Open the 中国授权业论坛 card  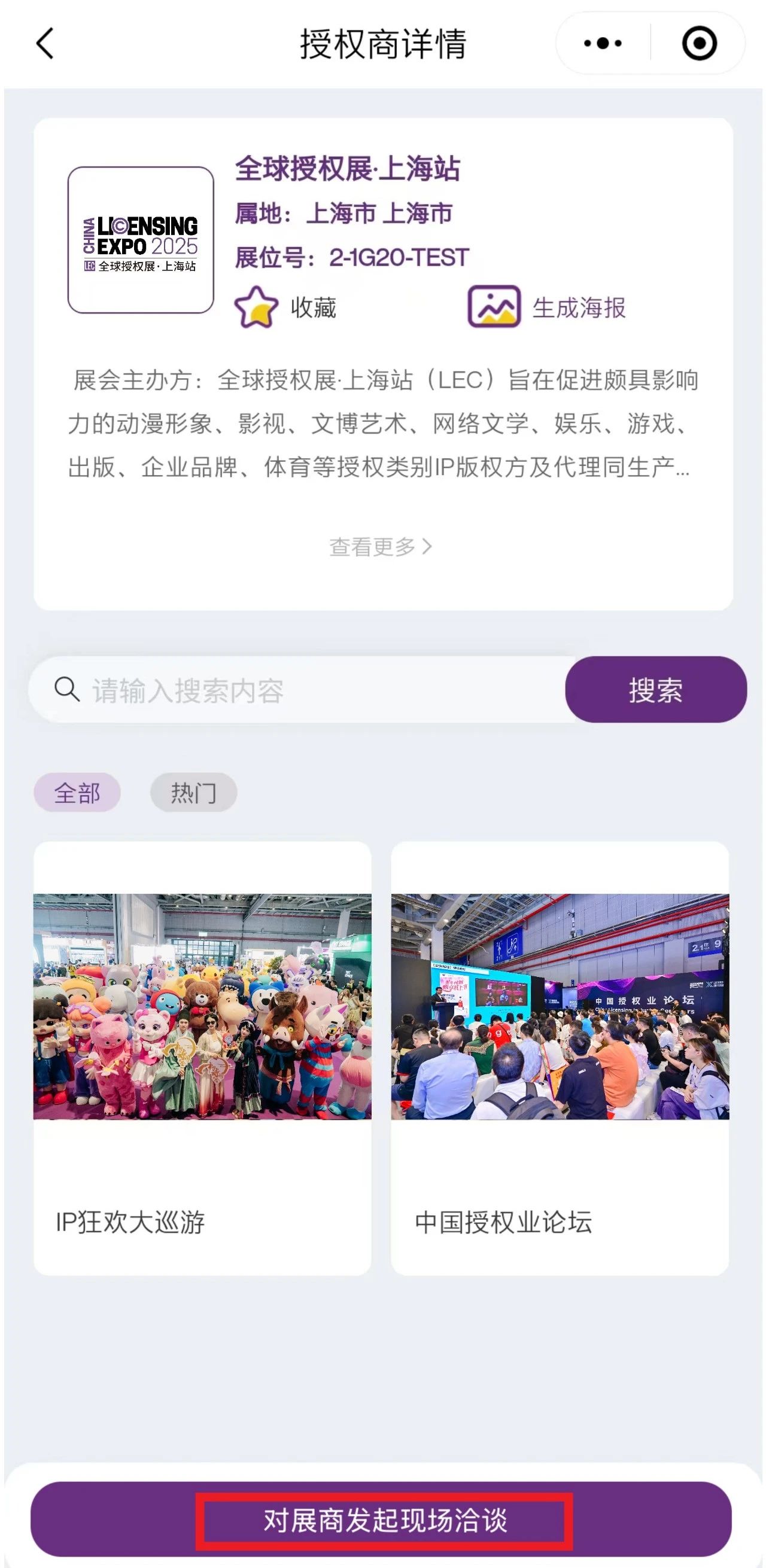click(559, 1059)
